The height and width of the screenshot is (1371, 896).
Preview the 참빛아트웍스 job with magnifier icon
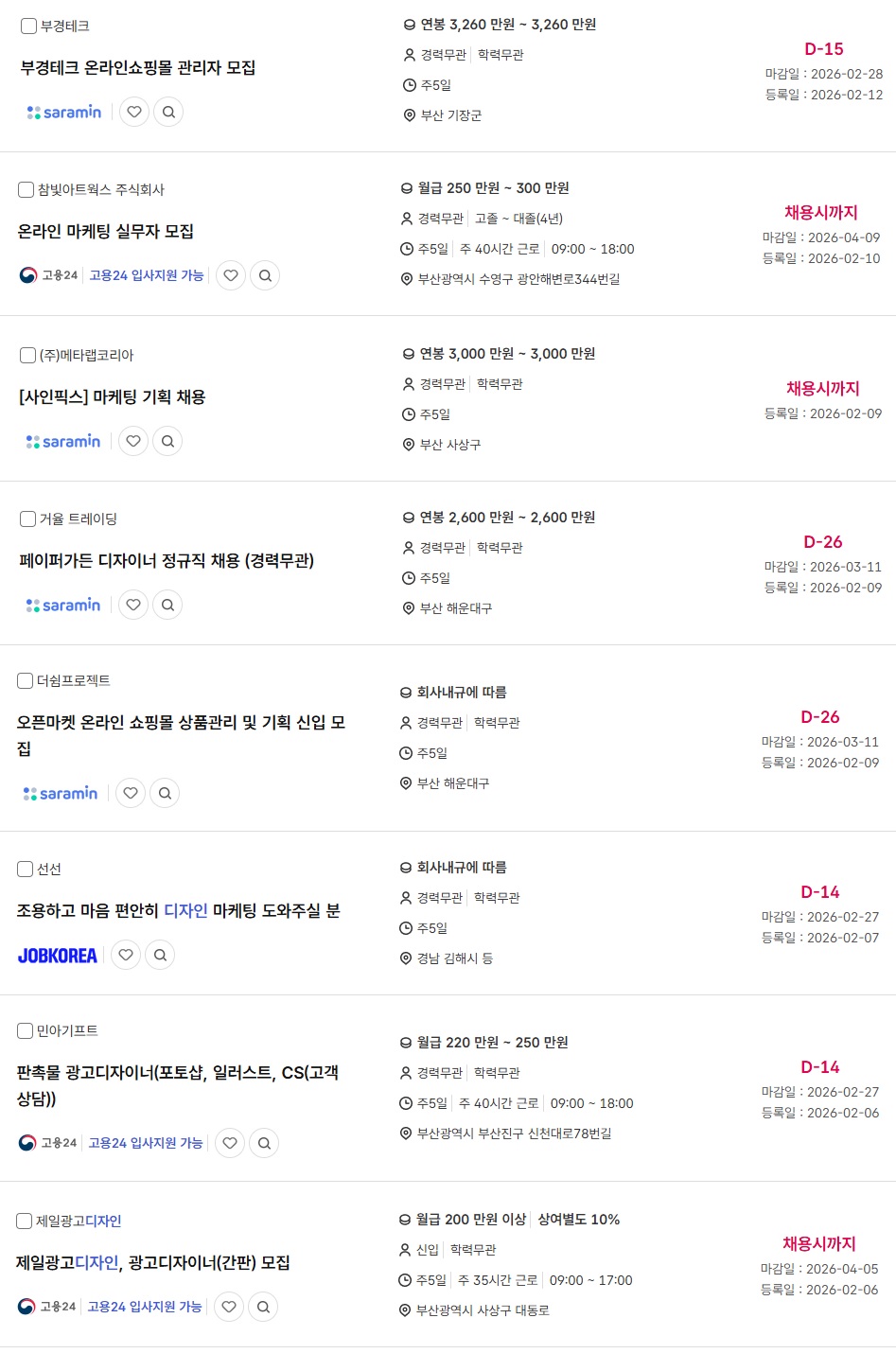tap(265, 276)
